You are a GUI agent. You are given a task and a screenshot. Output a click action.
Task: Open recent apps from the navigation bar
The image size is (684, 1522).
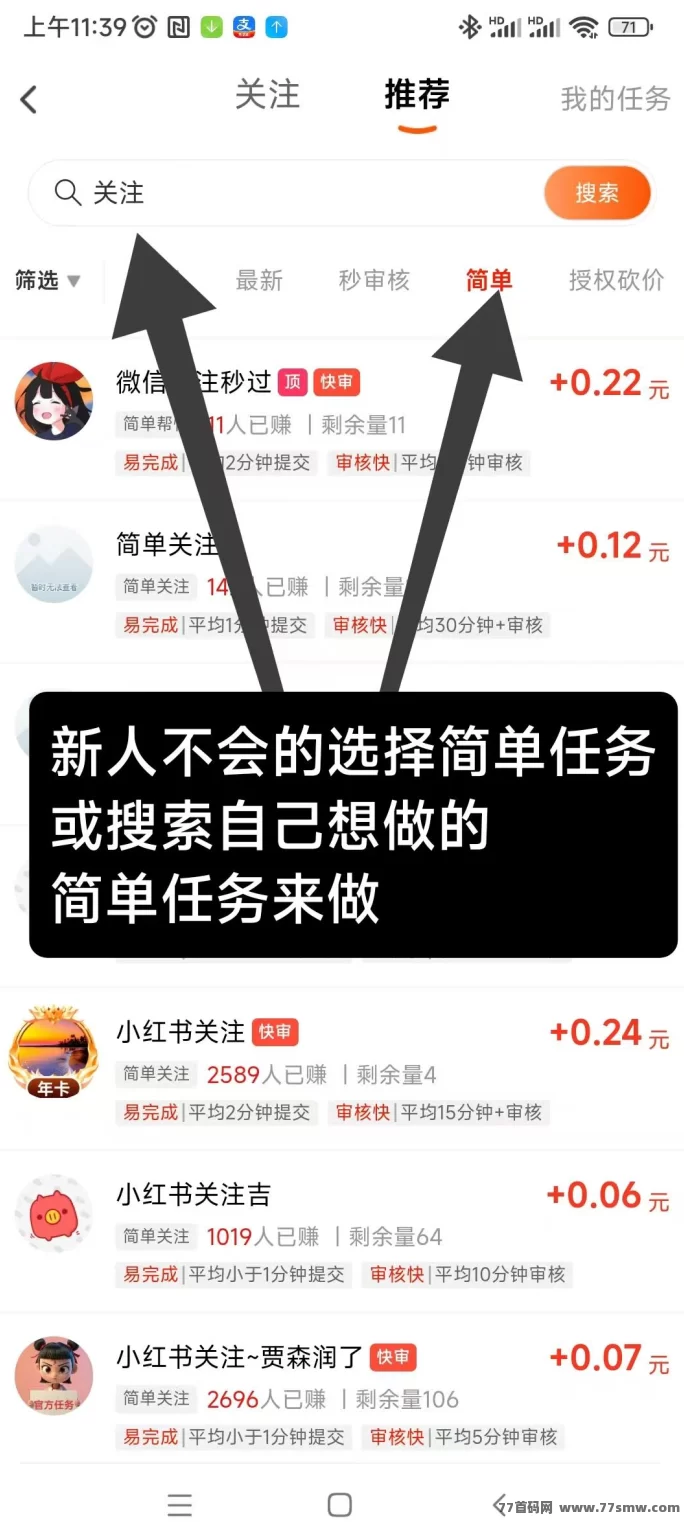(x=180, y=1504)
